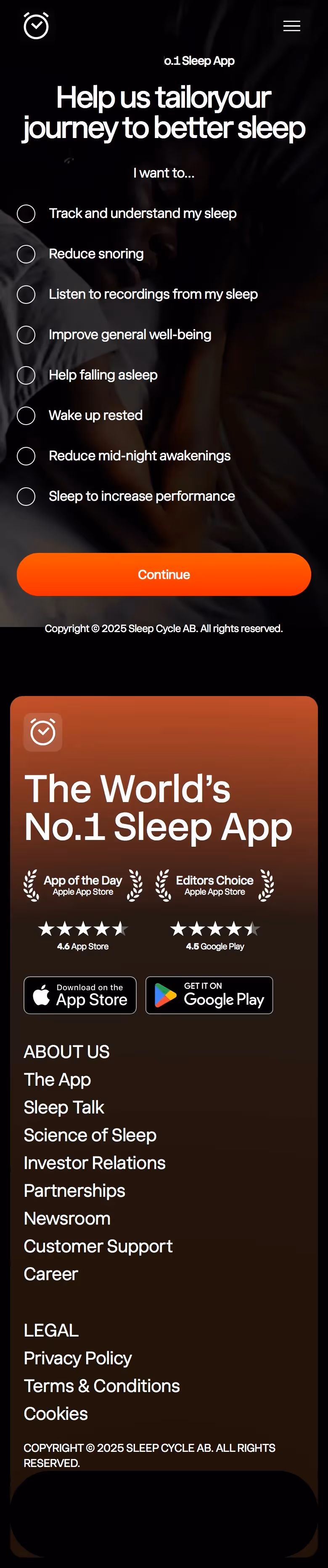The height and width of the screenshot is (1568, 328).
Task: Open Terms & Conditions link
Action: click(102, 1386)
